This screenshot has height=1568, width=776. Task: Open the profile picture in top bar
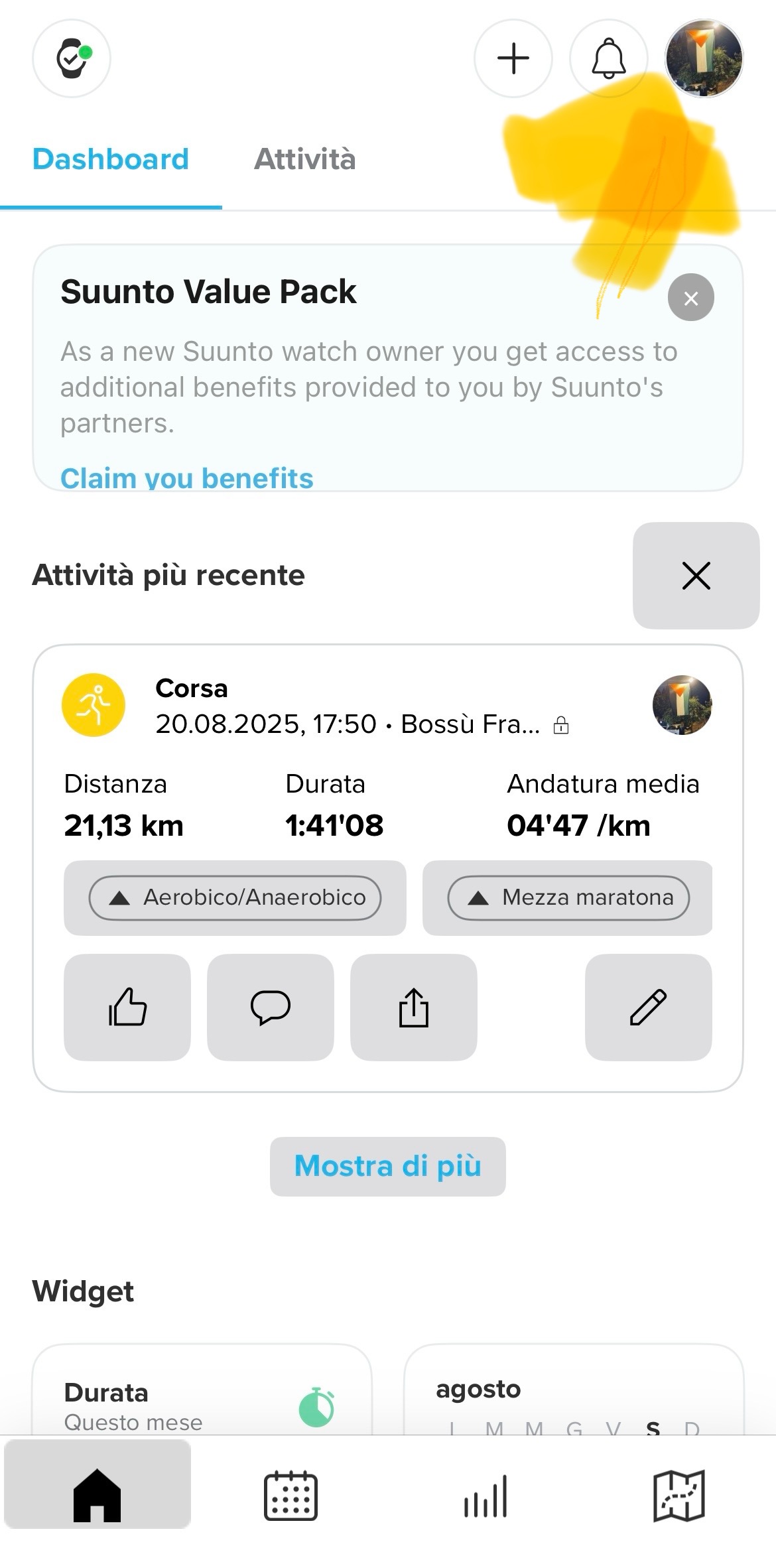point(704,58)
